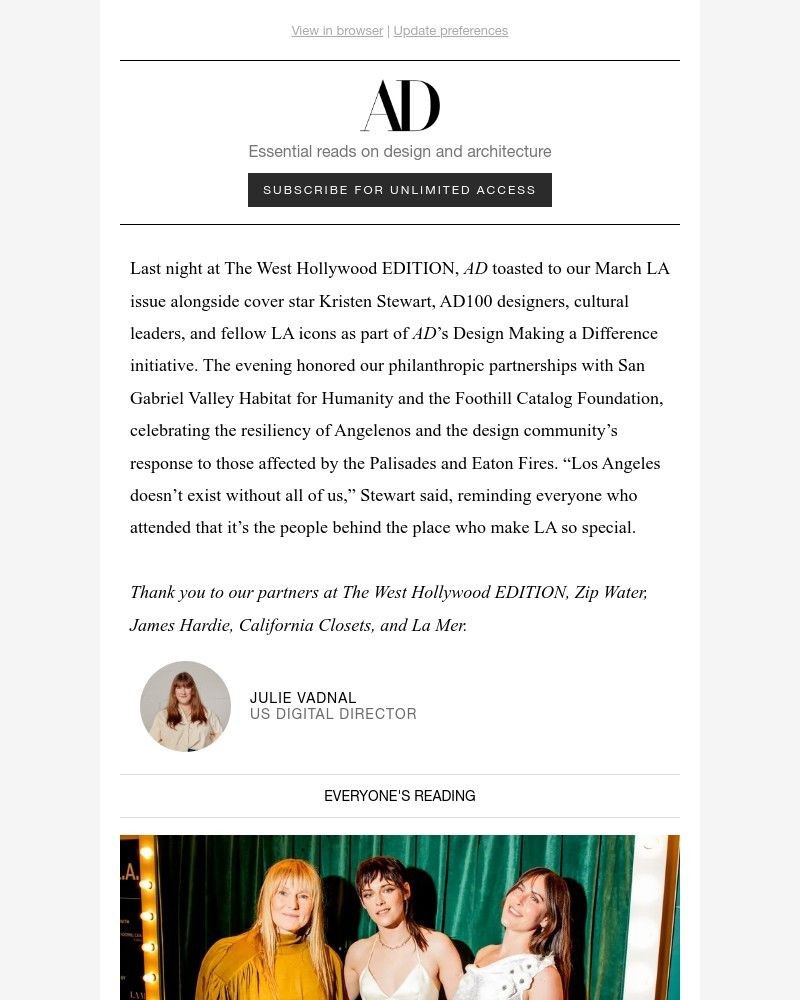Update your email preferences

(450, 31)
